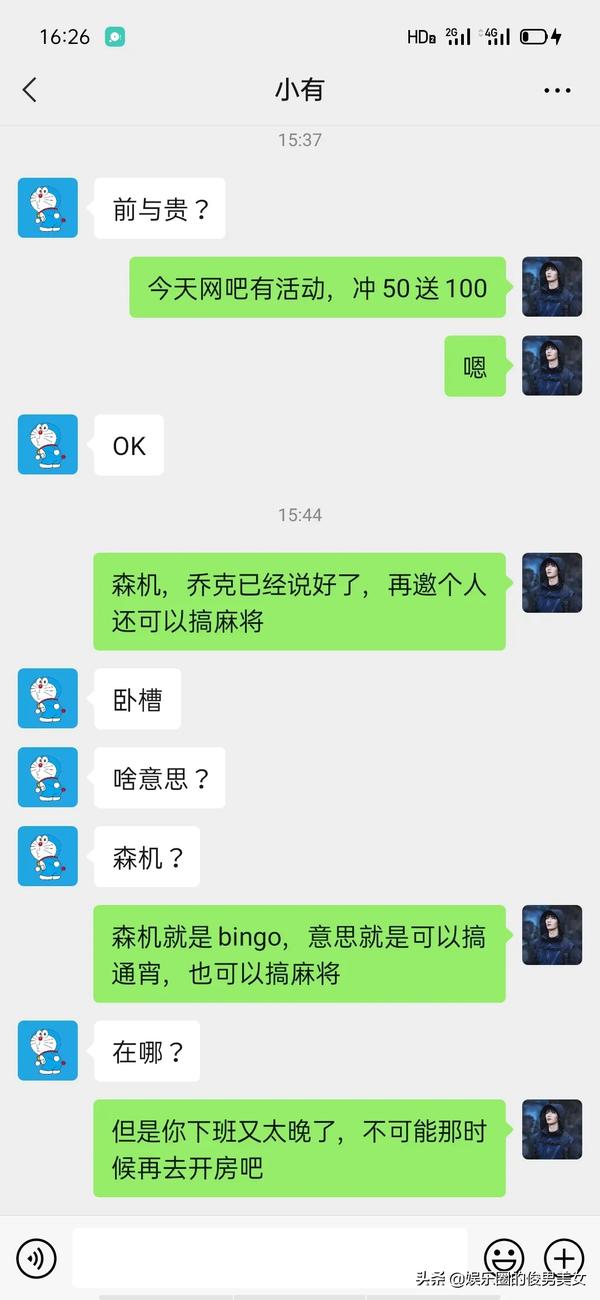Screen dimensions: 600x1300
Task: Open the plus attachments menu
Action: point(564,1257)
